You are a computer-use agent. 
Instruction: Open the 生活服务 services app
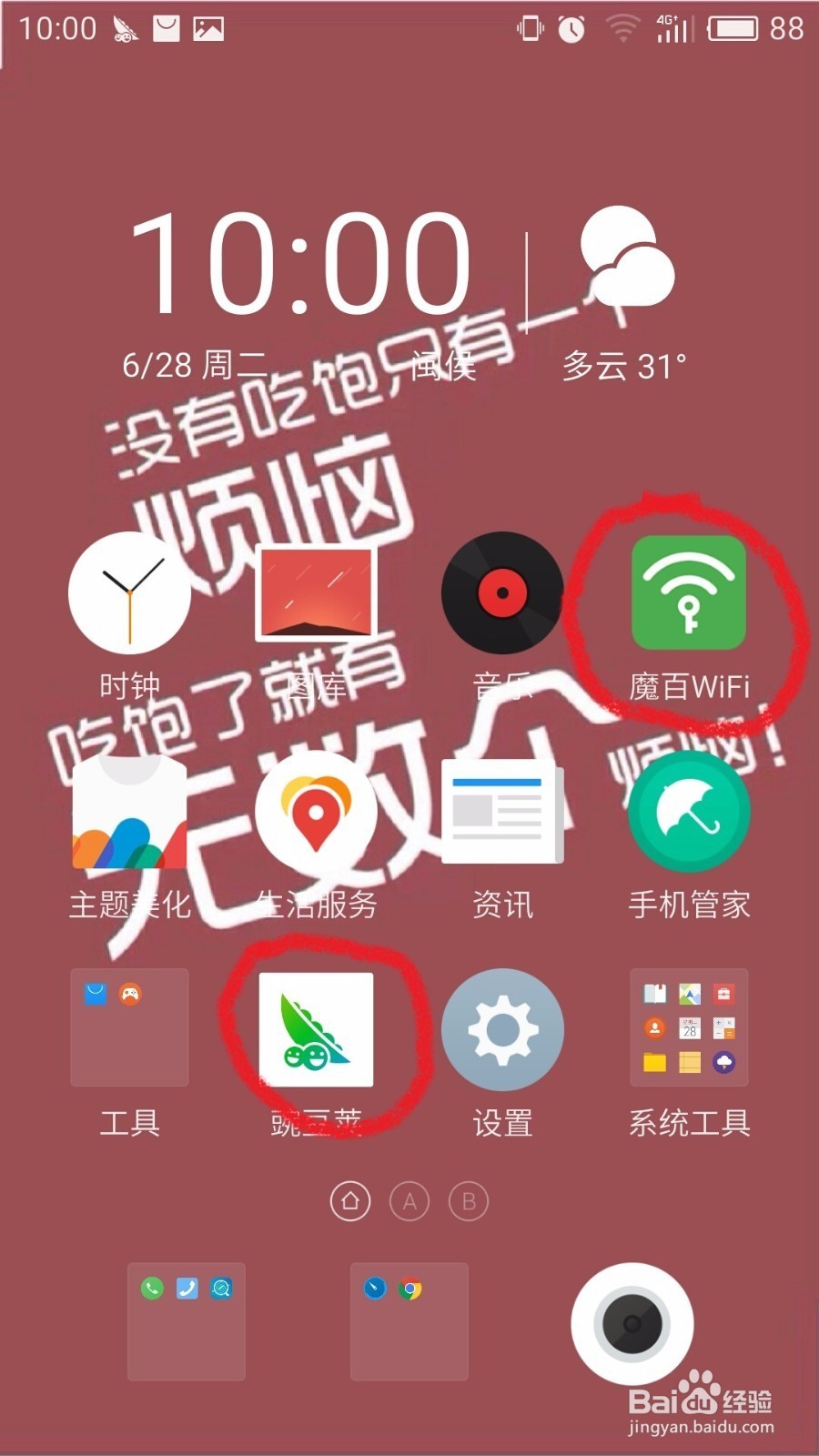(x=317, y=814)
